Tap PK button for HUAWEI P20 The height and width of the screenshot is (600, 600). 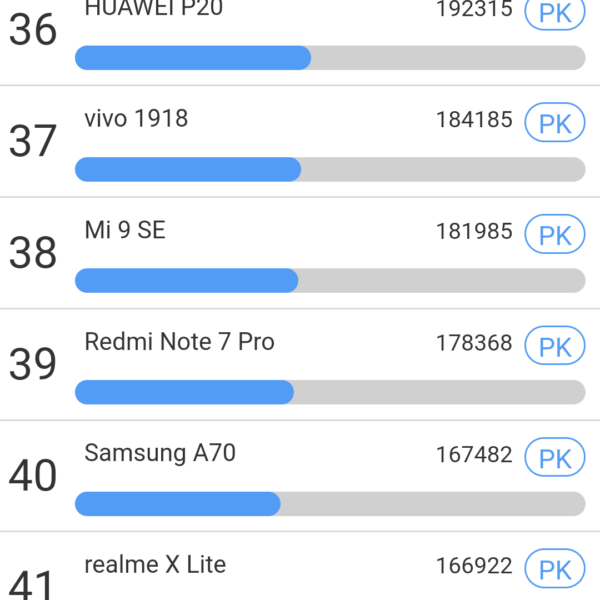coord(555,13)
